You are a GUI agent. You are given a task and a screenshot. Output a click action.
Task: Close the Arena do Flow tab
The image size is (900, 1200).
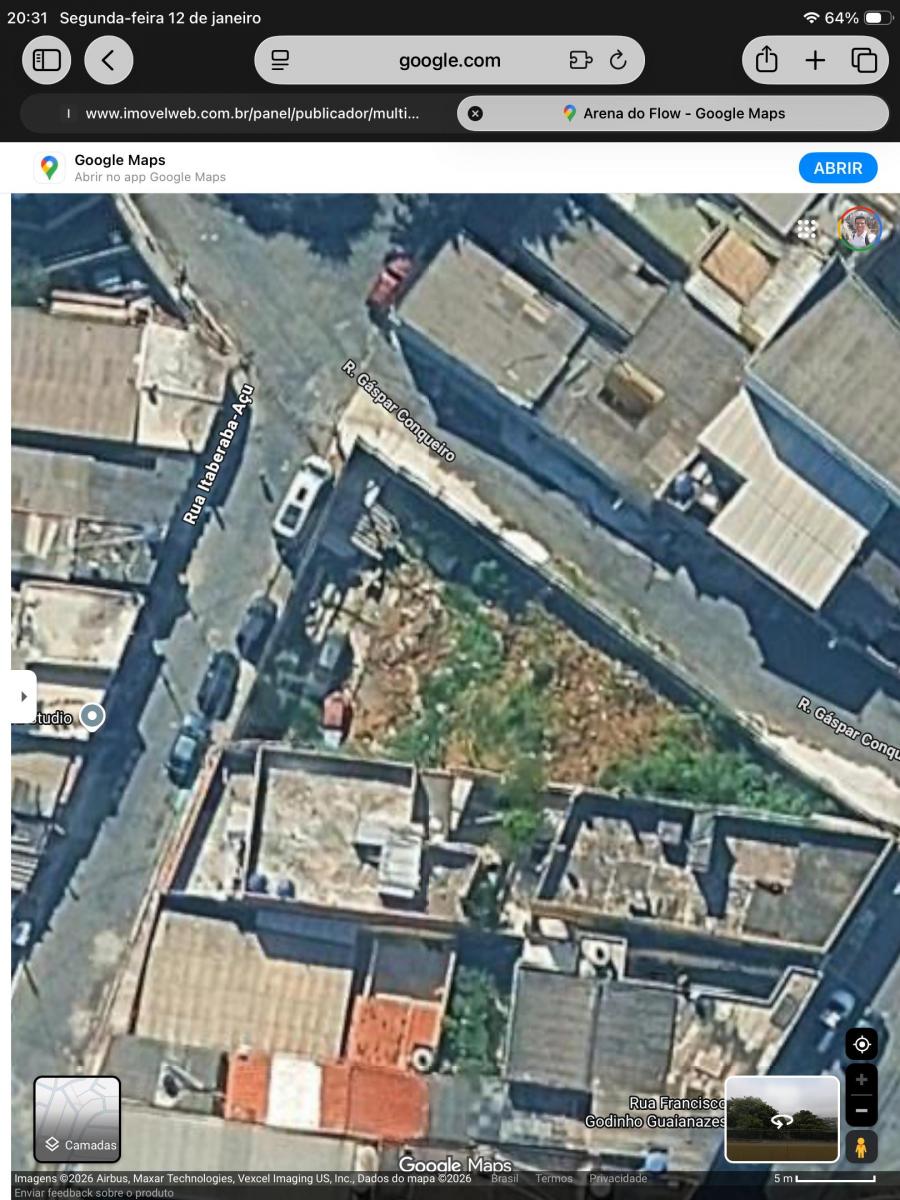click(475, 113)
